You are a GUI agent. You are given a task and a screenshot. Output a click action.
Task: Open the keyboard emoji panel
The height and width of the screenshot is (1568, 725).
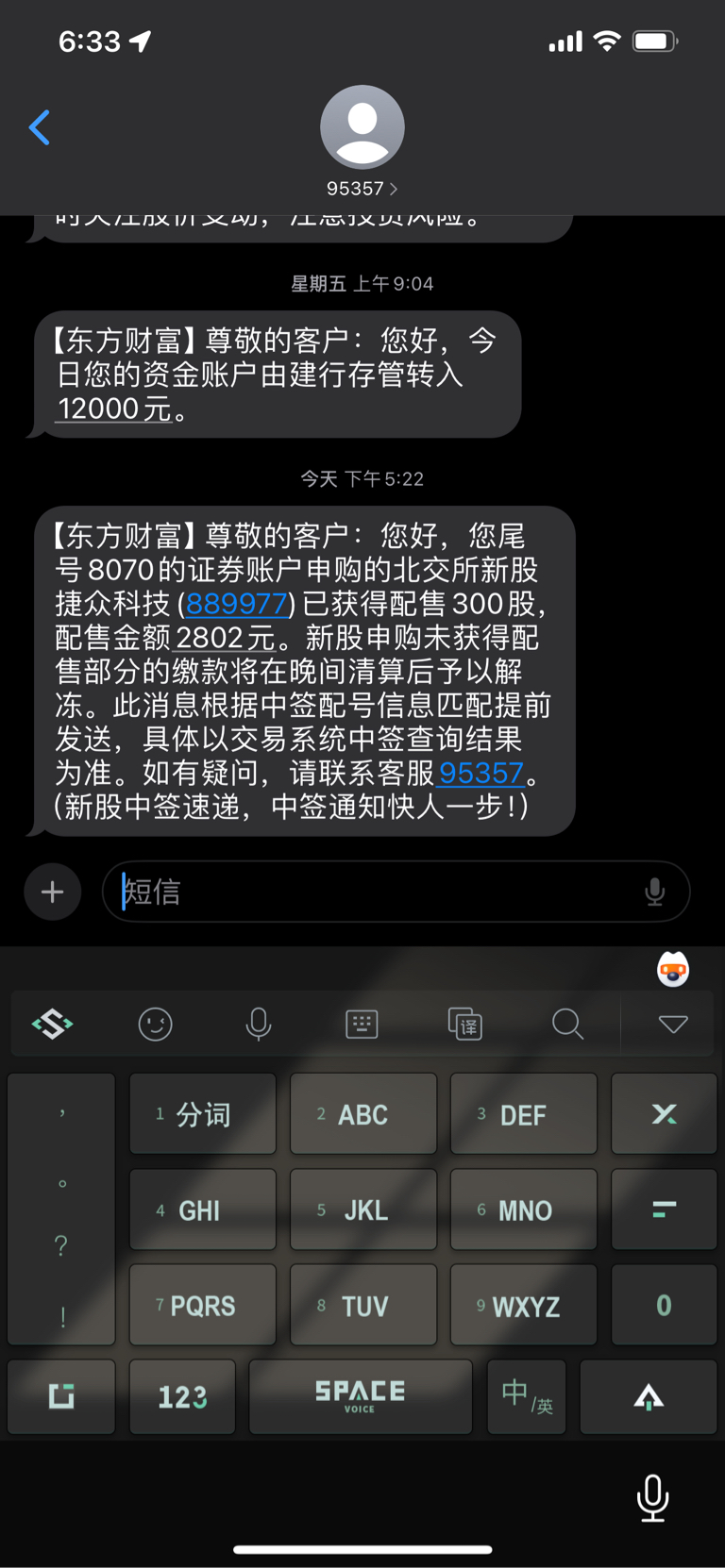(155, 1024)
